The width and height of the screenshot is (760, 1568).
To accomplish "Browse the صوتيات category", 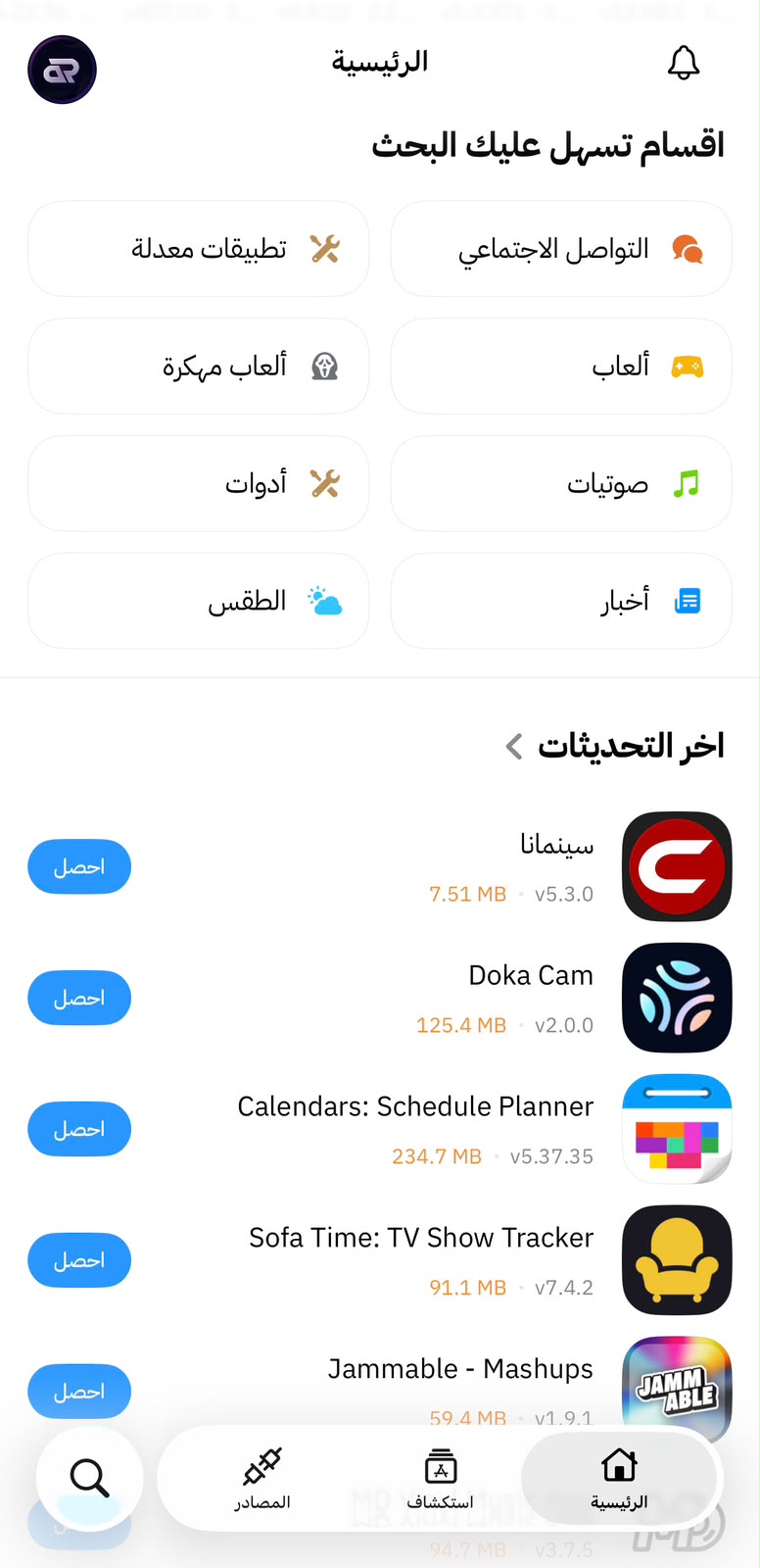I will [x=561, y=484].
